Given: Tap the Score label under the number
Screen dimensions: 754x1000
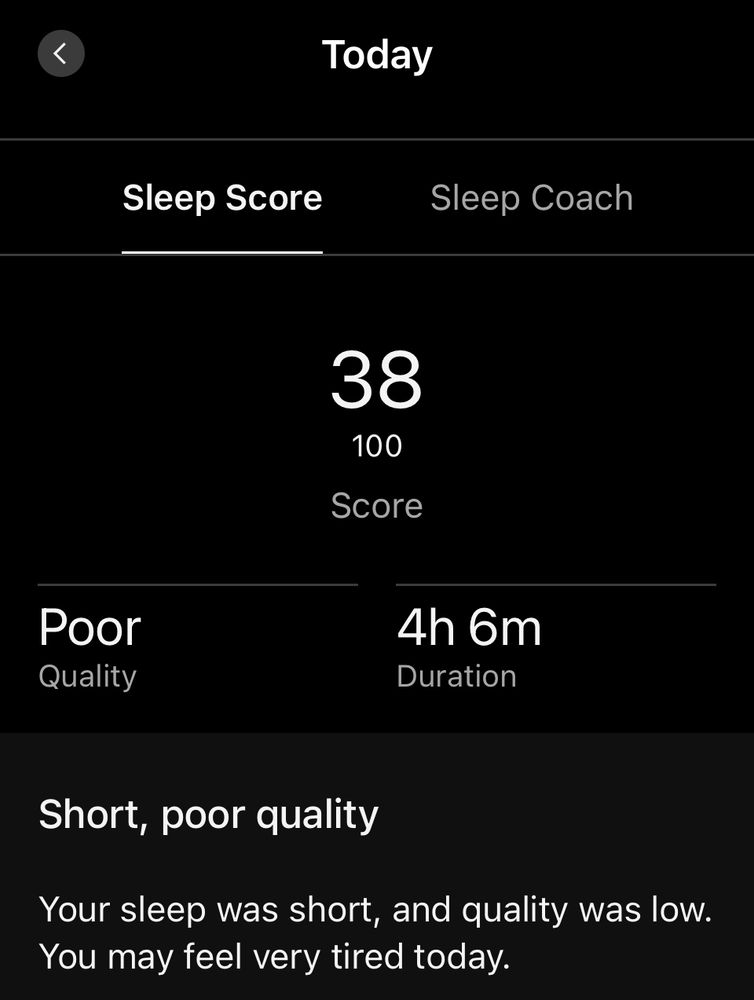Looking at the screenshot, I should point(377,505).
